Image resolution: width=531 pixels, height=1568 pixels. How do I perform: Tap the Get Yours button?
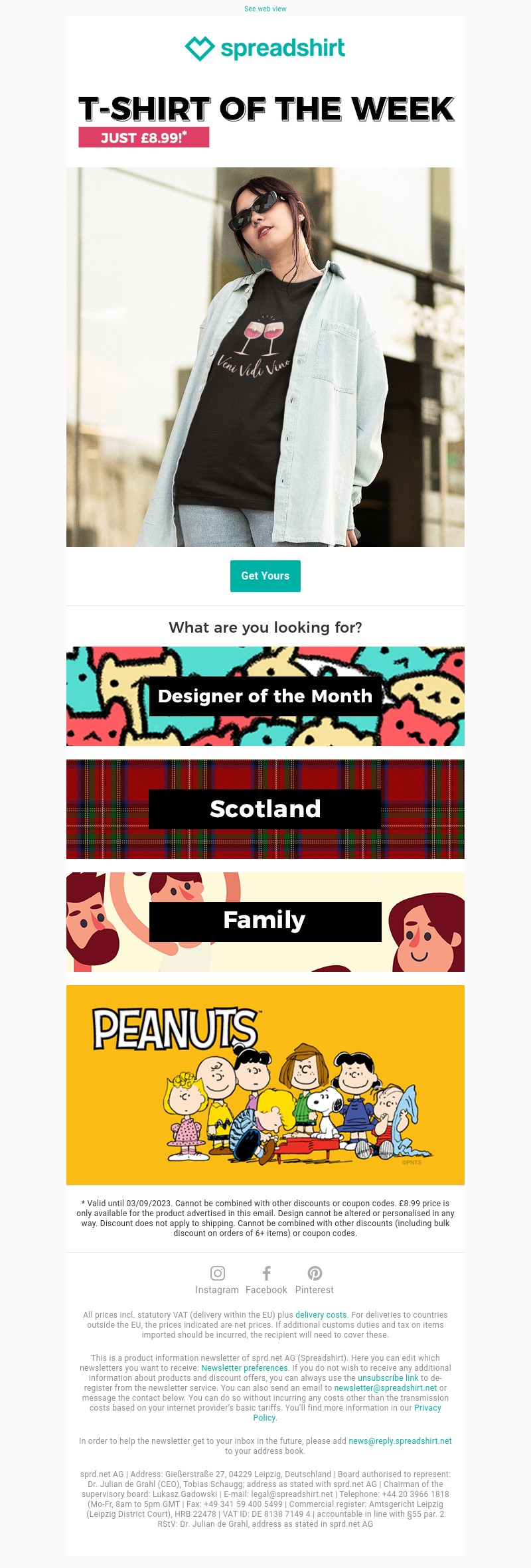tap(265, 576)
